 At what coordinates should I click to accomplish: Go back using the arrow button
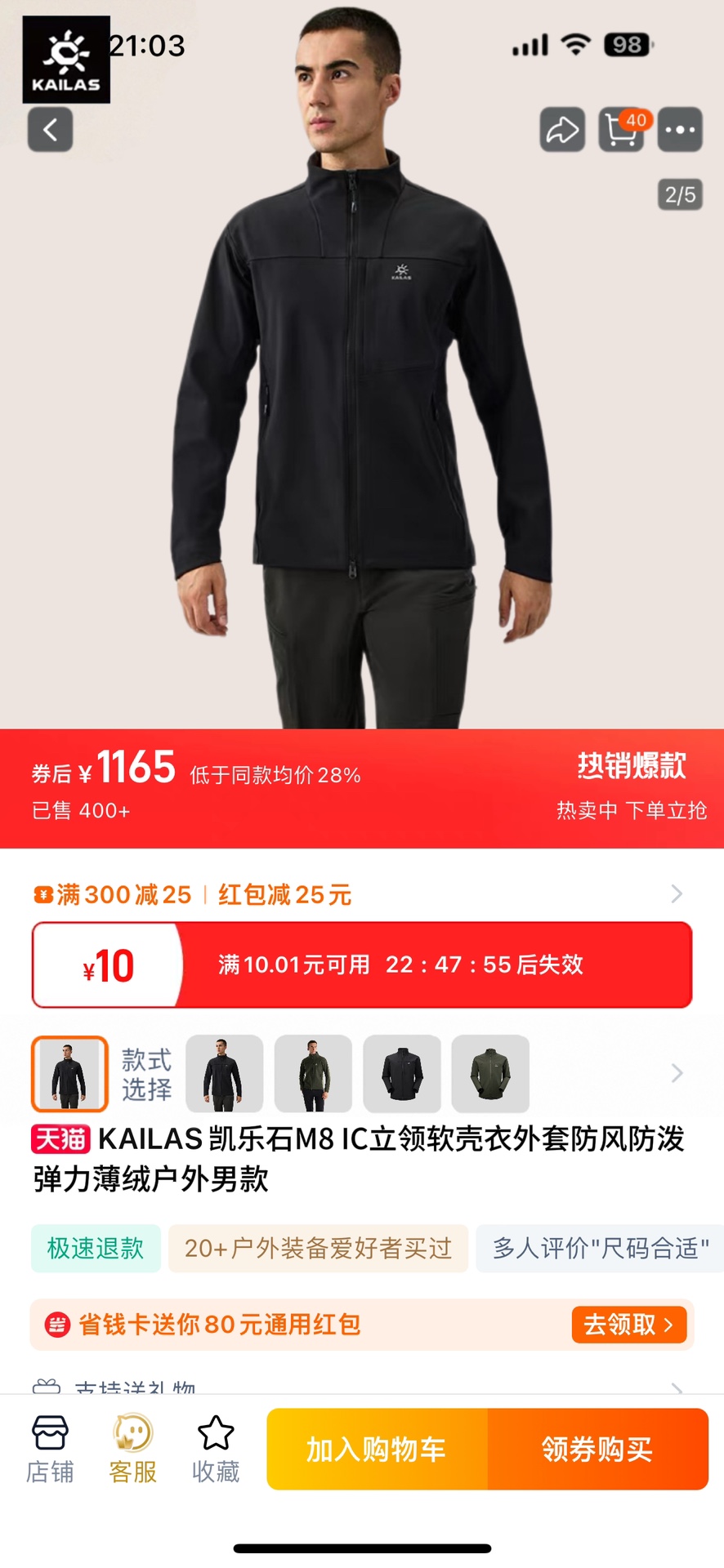pos(50,129)
